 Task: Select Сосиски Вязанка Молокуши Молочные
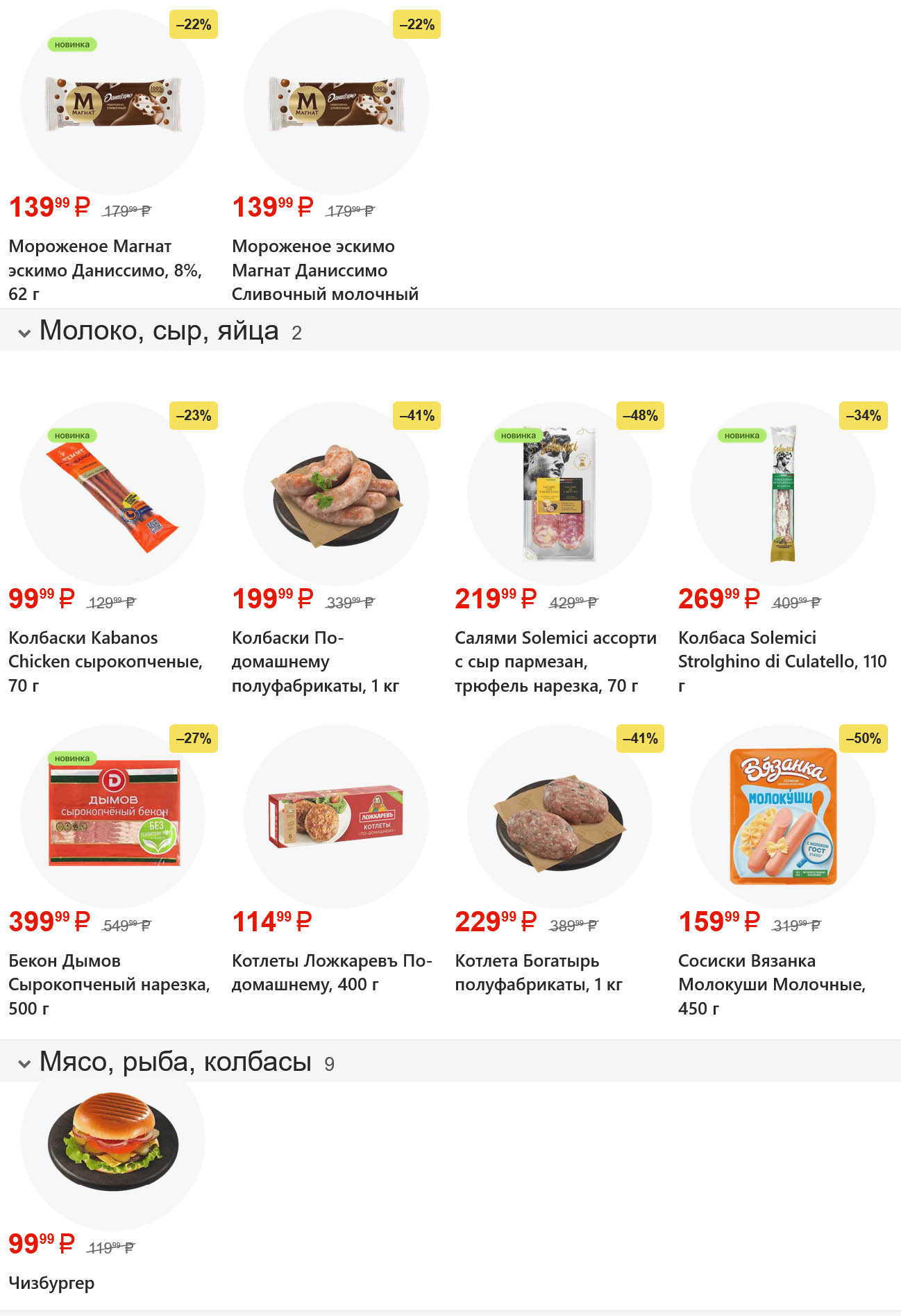(782, 816)
